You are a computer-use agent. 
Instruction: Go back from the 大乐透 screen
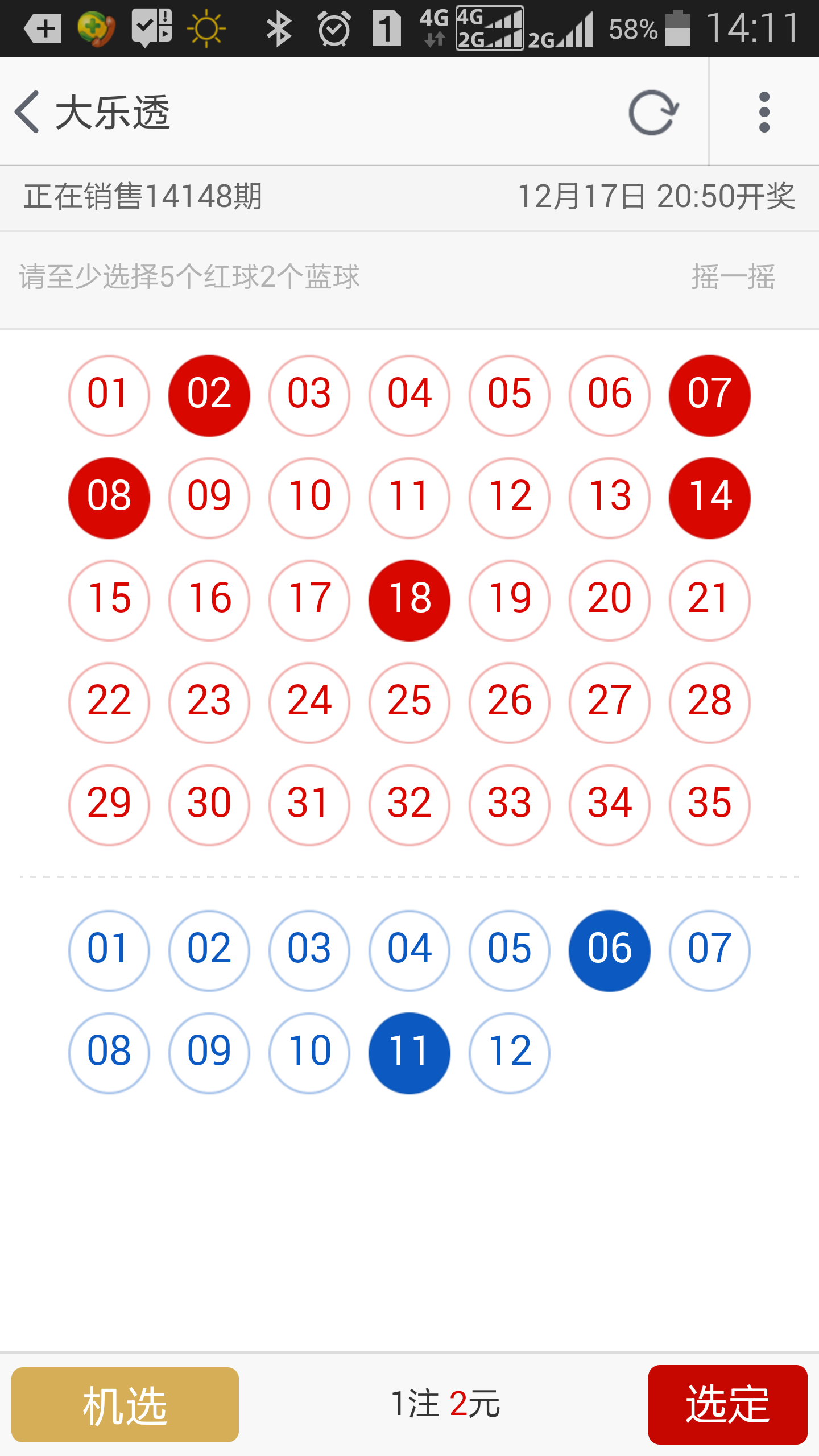point(27,112)
